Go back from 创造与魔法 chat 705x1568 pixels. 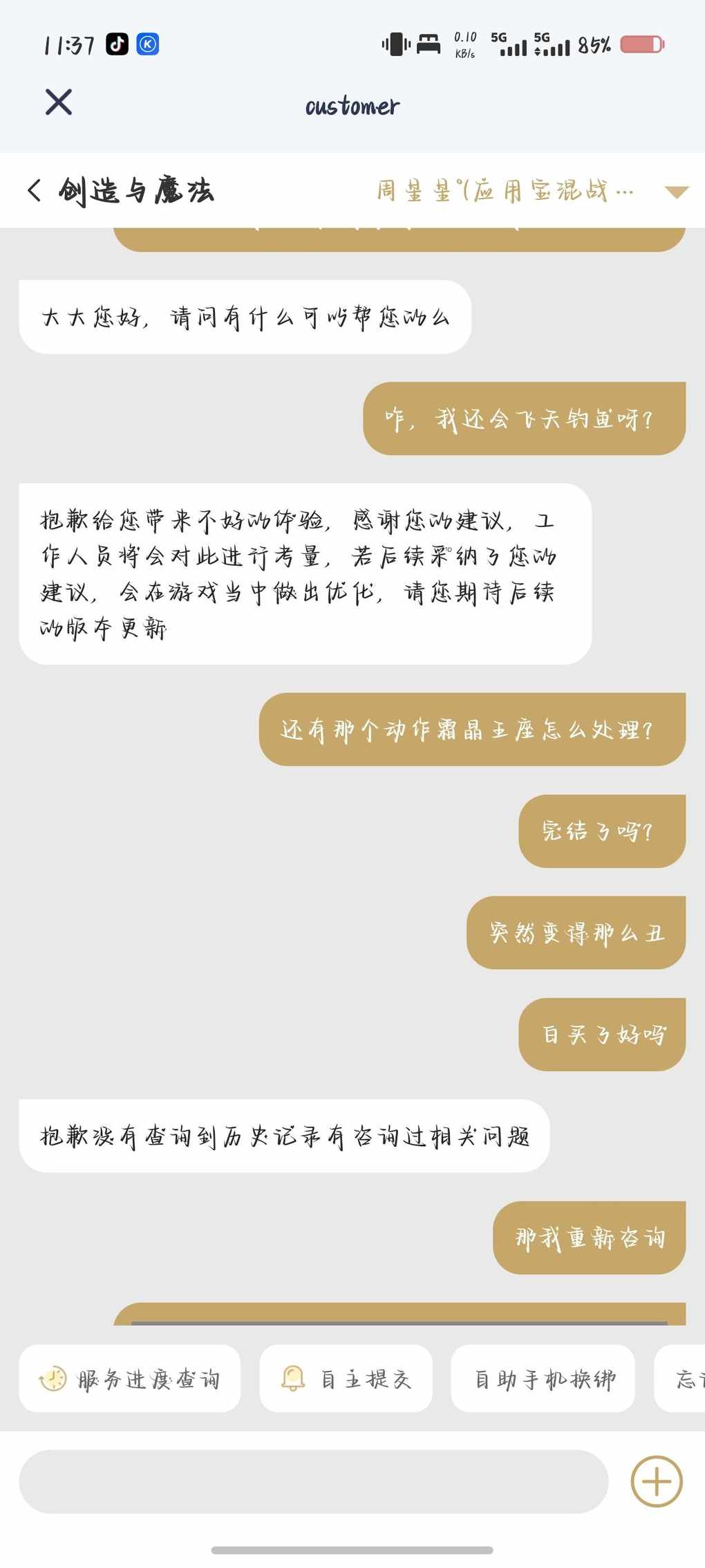coord(35,190)
